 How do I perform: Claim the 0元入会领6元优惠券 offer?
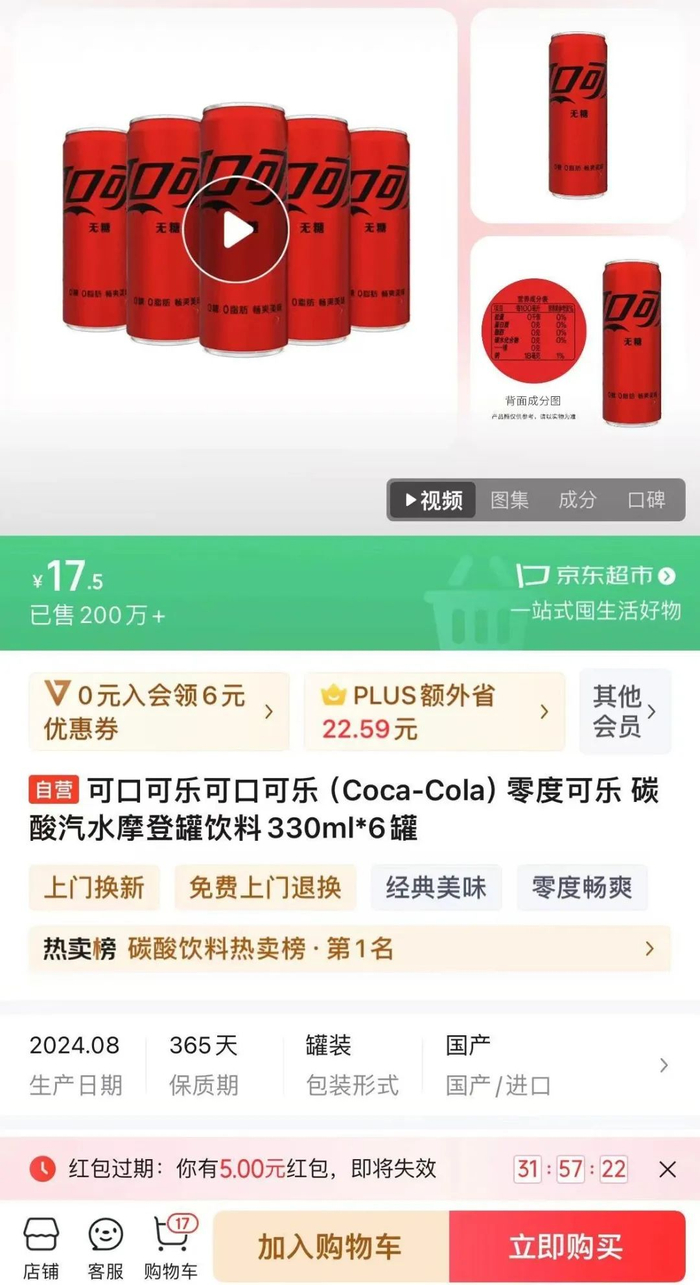[x=158, y=711]
